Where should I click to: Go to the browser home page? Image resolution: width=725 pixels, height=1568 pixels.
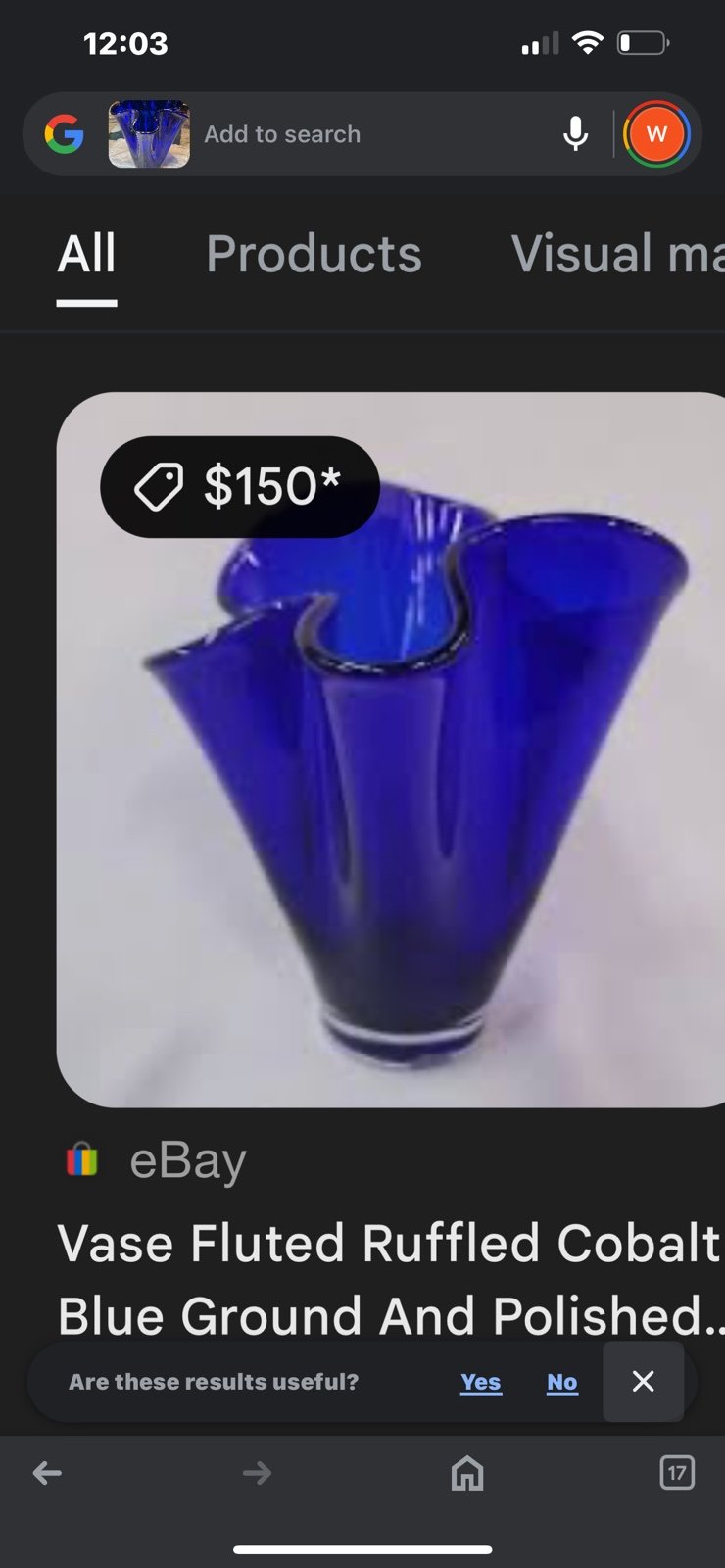467,1472
